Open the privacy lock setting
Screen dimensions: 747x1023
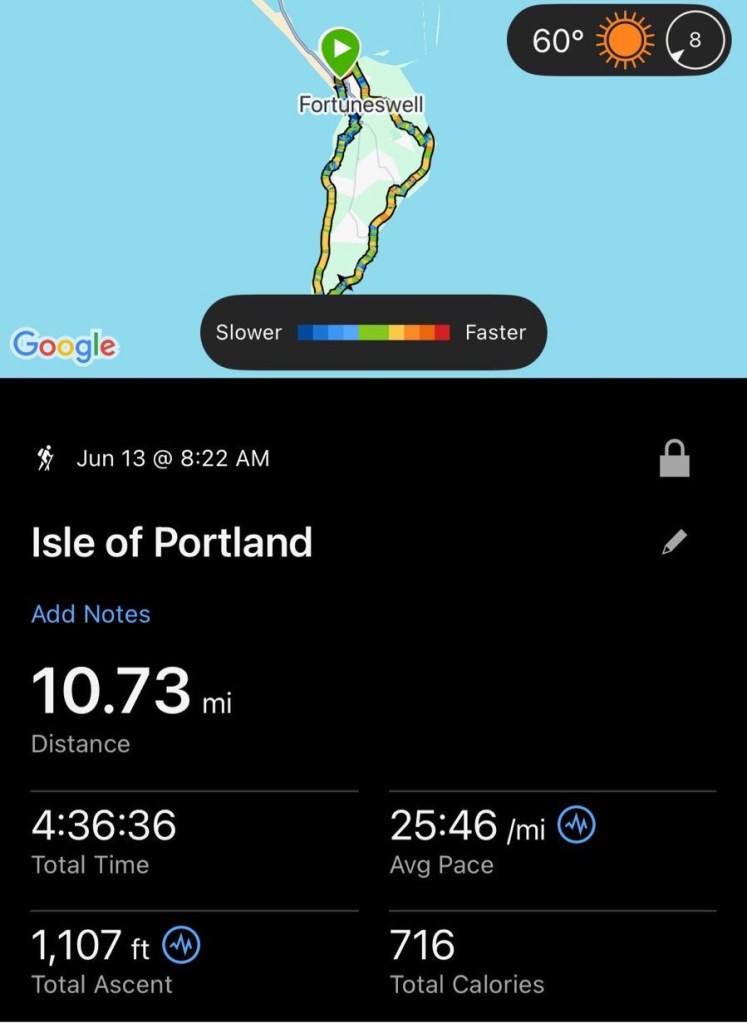(x=675, y=459)
